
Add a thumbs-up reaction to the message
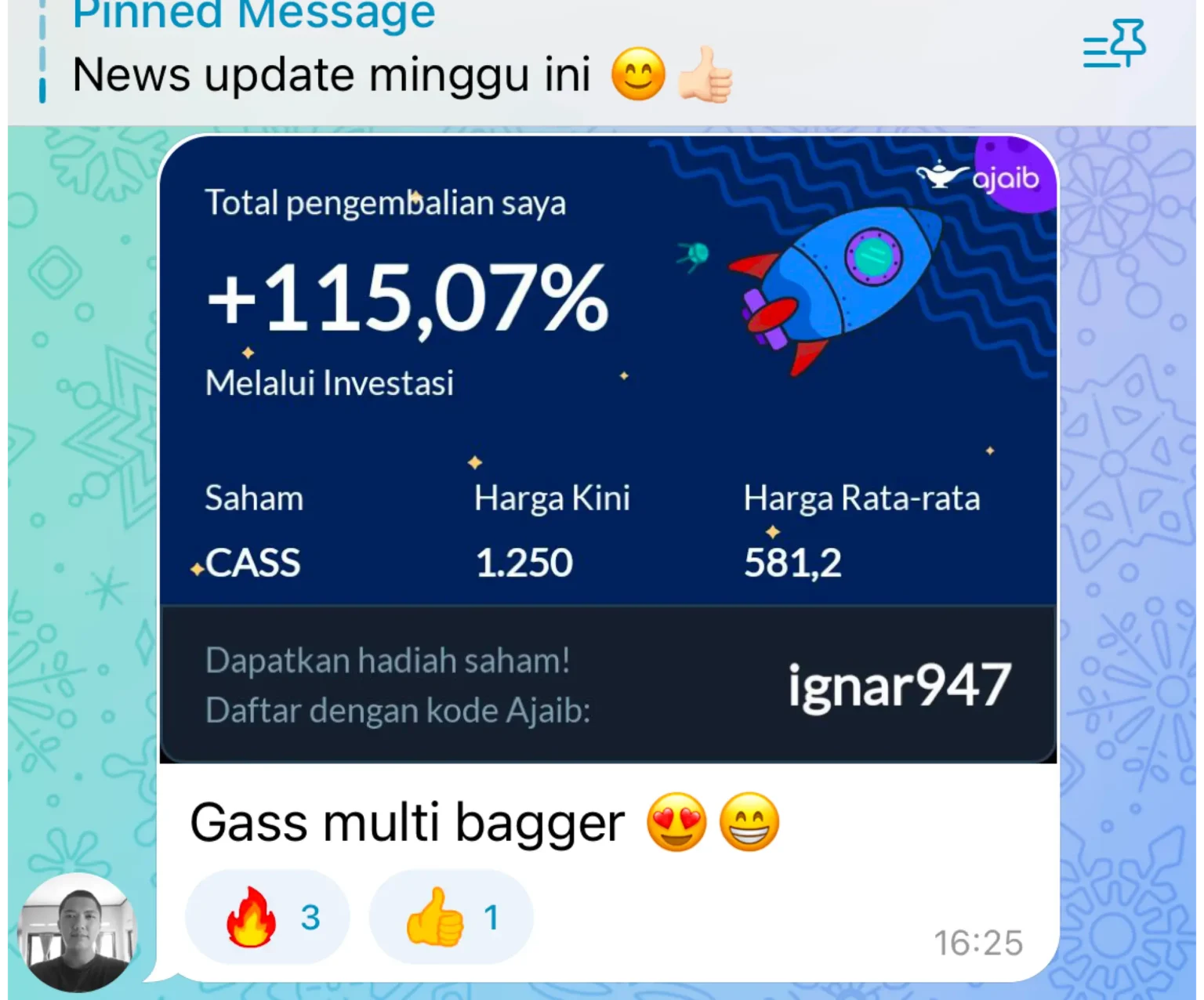click(451, 917)
